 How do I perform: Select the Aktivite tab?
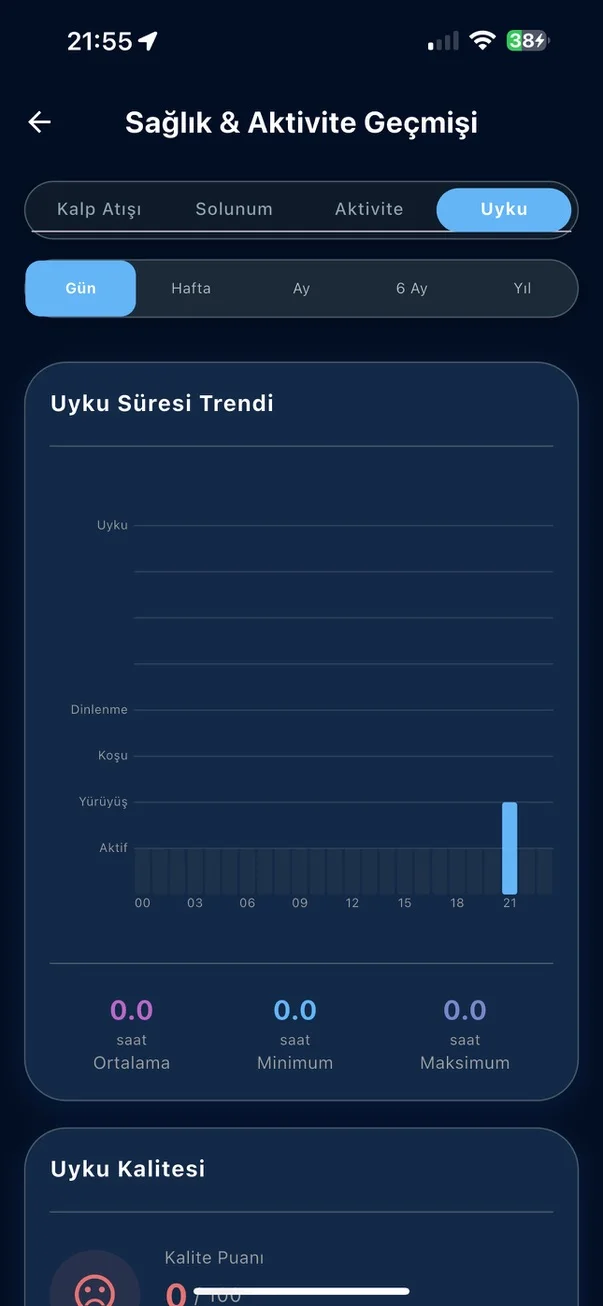pos(369,209)
